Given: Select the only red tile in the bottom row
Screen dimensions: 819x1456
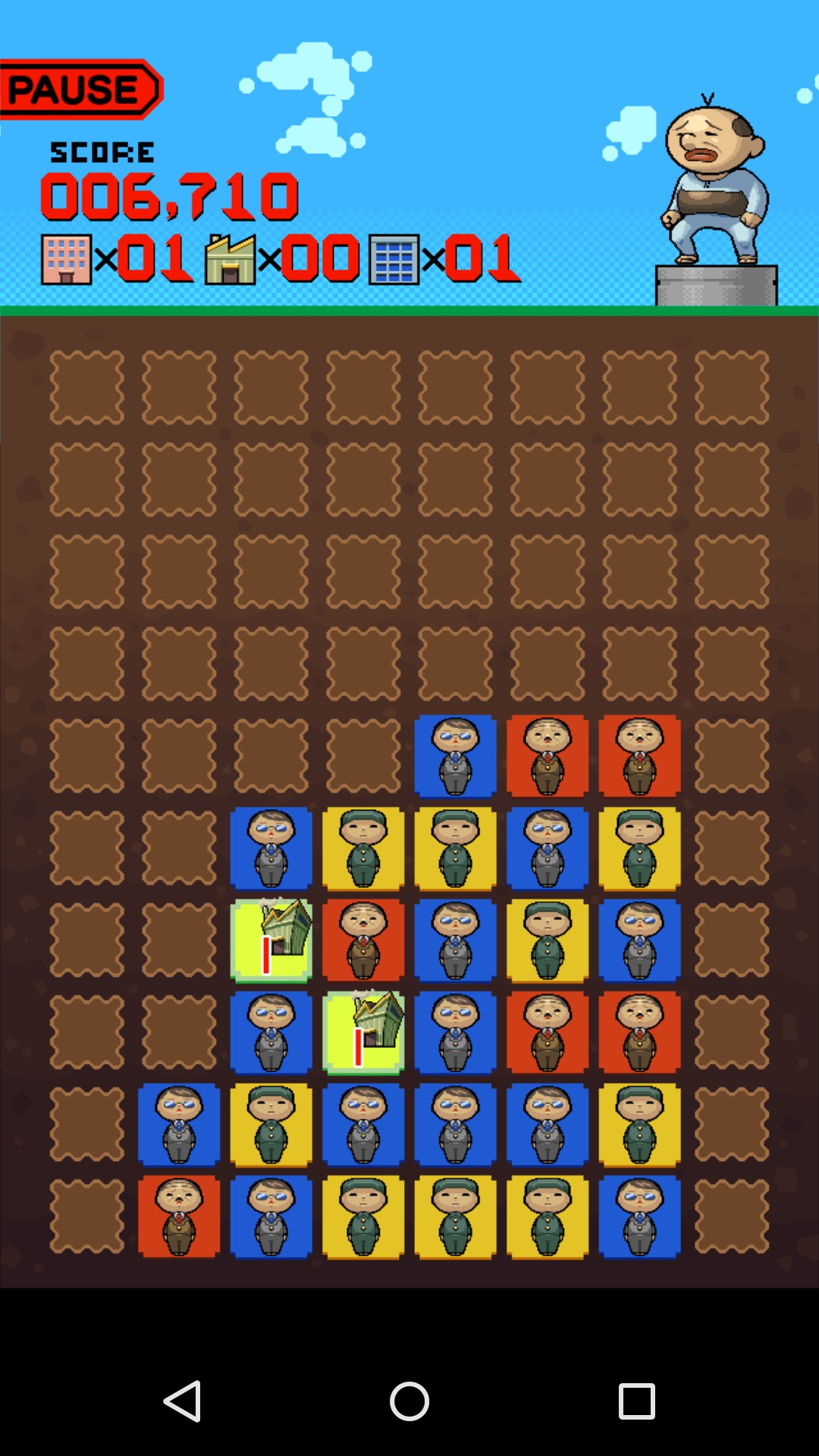Looking at the screenshot, I should coord(179,1216).
